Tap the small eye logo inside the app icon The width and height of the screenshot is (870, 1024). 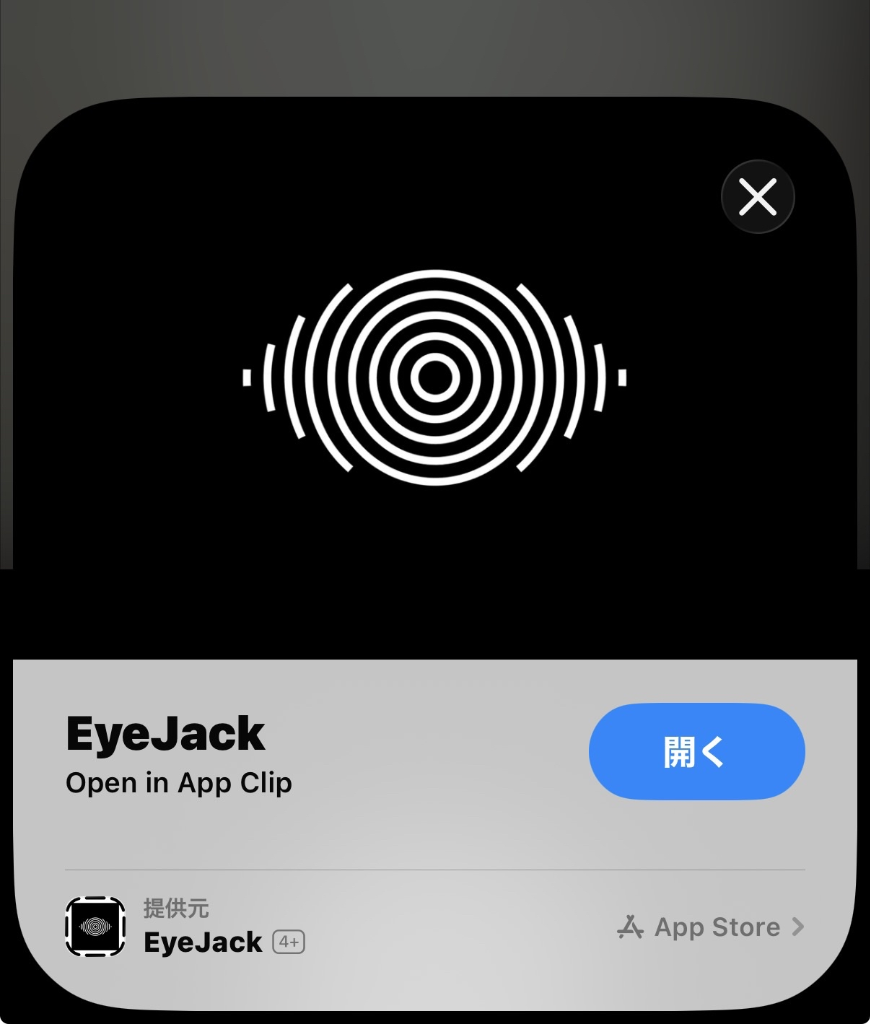pyautogui.click(x=95, y=927)
